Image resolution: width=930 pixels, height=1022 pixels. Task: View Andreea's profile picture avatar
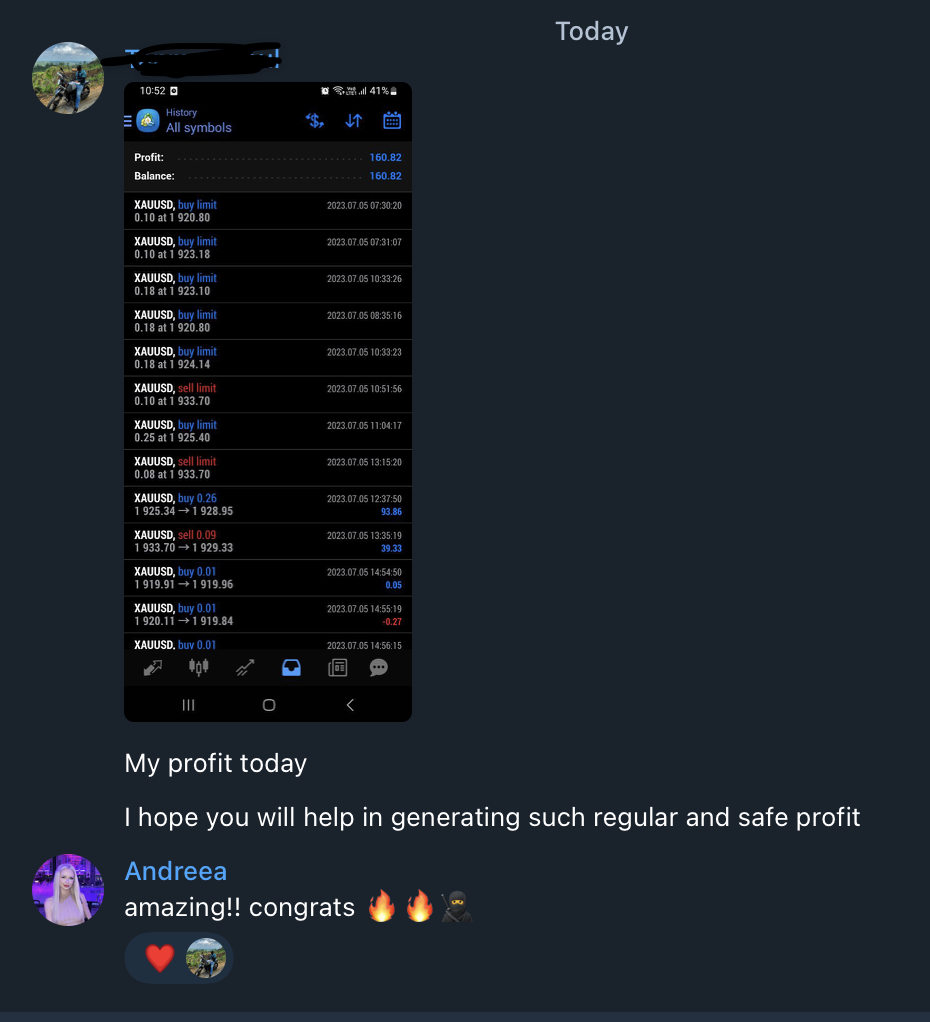coord(68,890)
